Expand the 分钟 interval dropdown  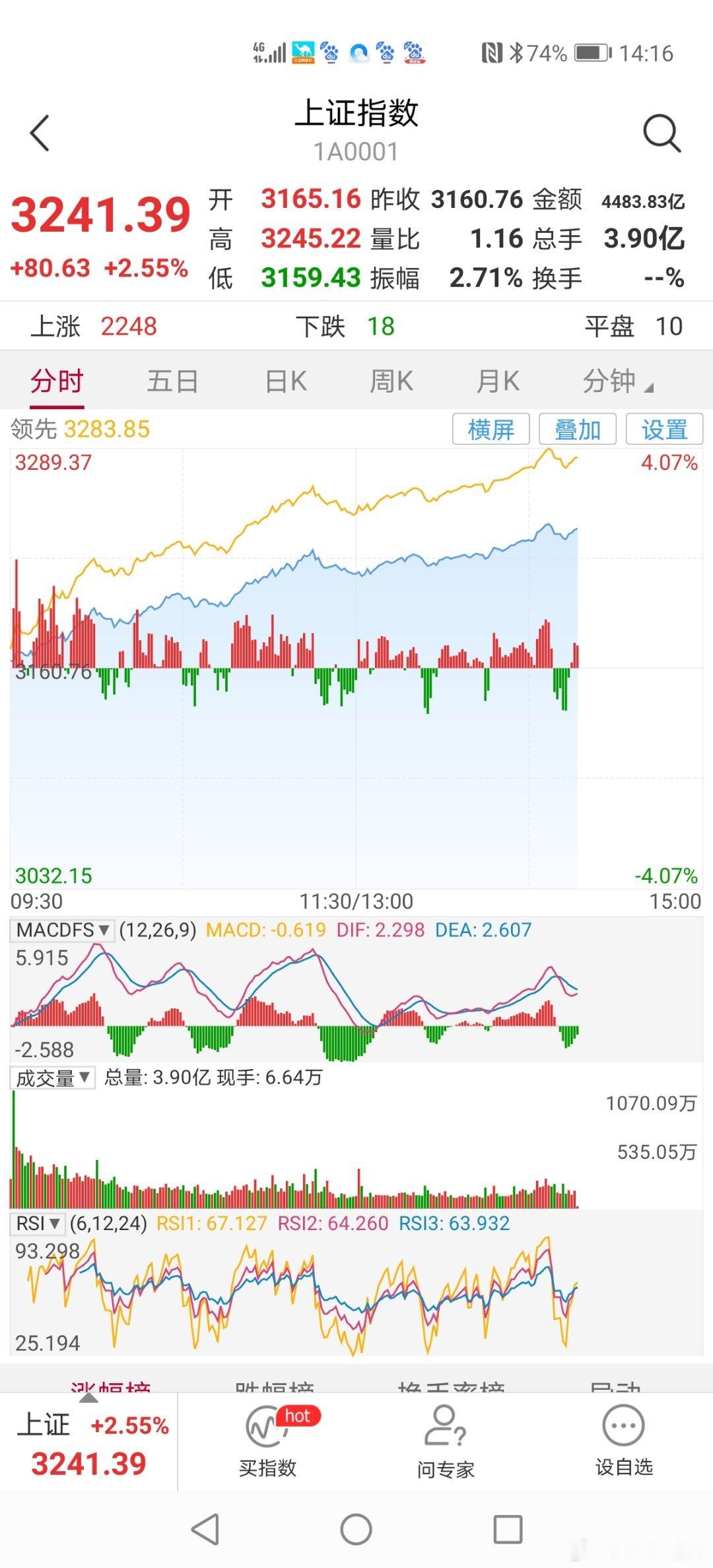coord(617,381)
